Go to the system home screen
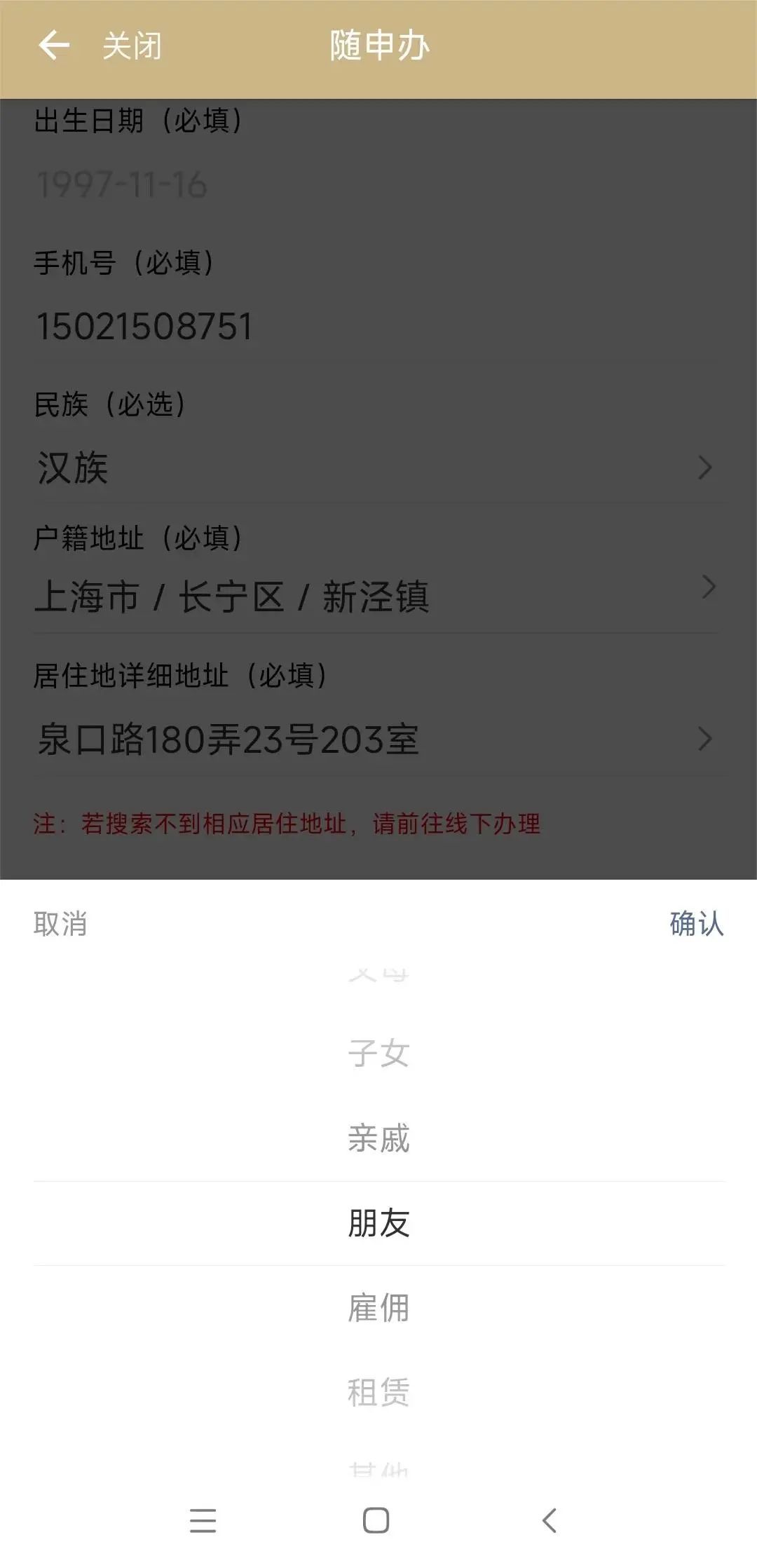Image resolution: width=757 pixels, height=1568 pixels. click(376, 1520)
